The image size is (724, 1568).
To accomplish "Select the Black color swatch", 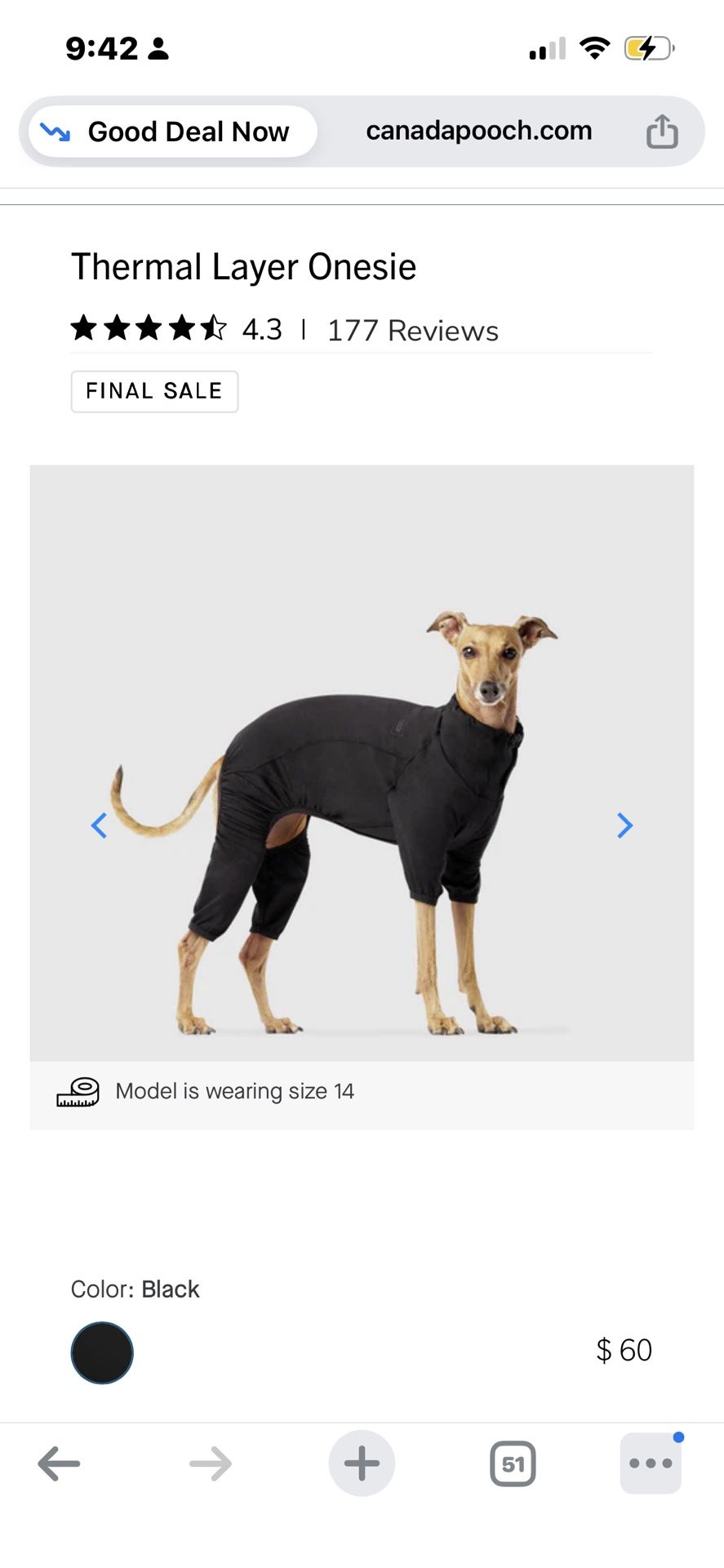I will pyautogui.click(x=102, y=1352).
